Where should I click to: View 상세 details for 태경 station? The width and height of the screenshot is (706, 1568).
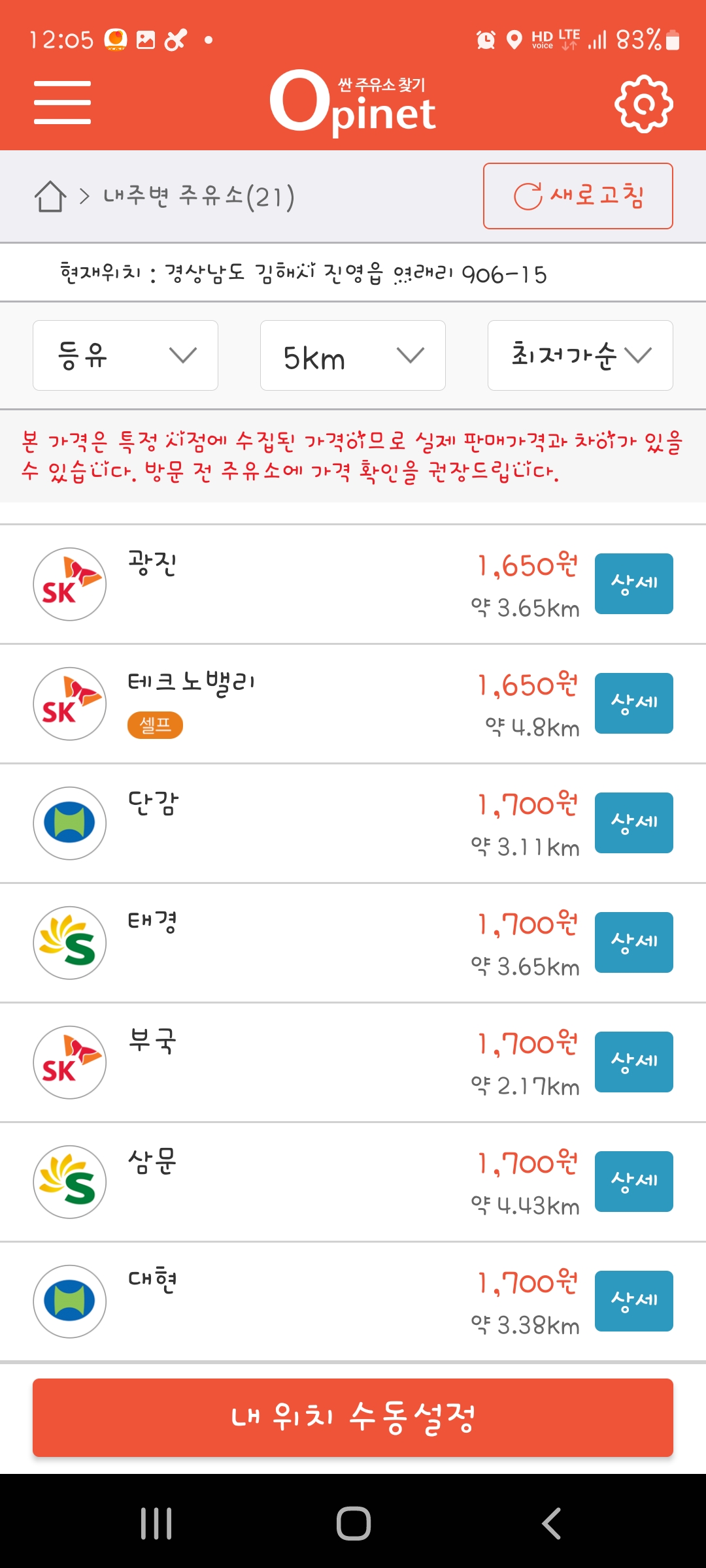pyautogui.click(x=634, y=942)
